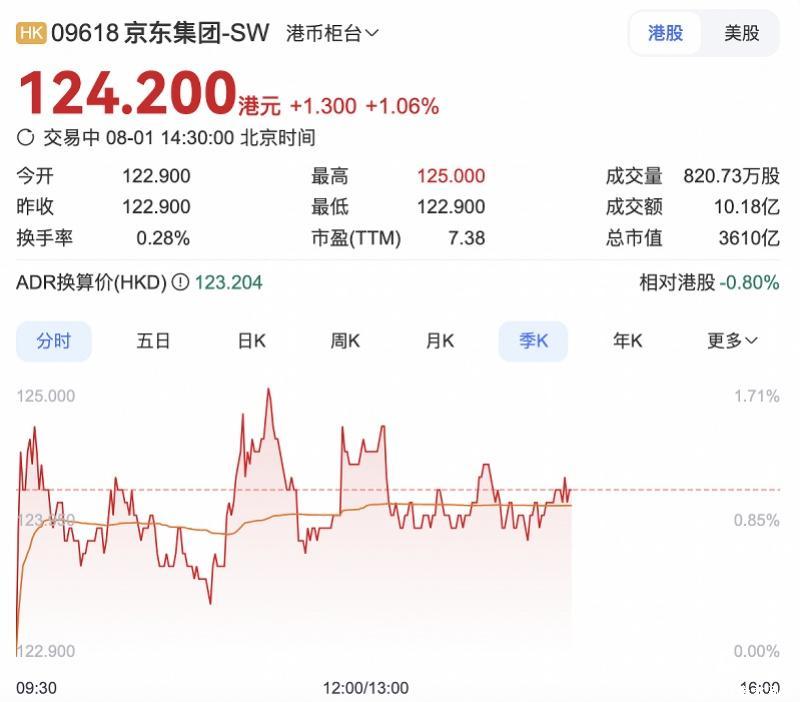
Task: Show the 月K chart
Action: click(440, 341)
